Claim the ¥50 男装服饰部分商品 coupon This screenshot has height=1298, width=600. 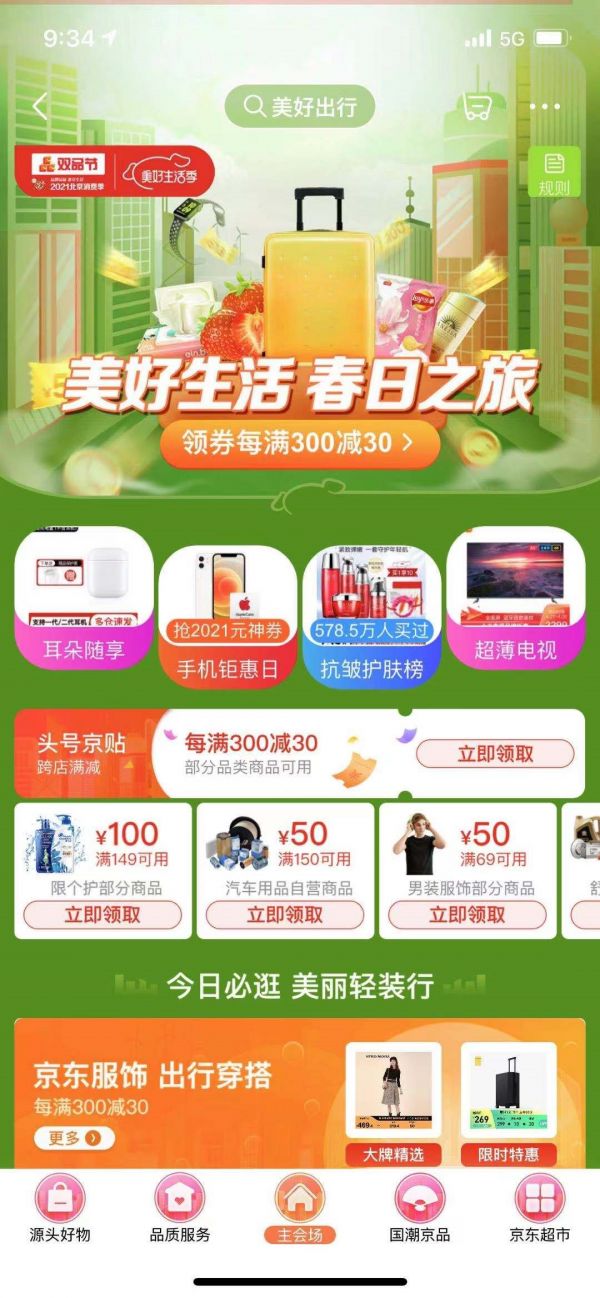pos(467,914)
